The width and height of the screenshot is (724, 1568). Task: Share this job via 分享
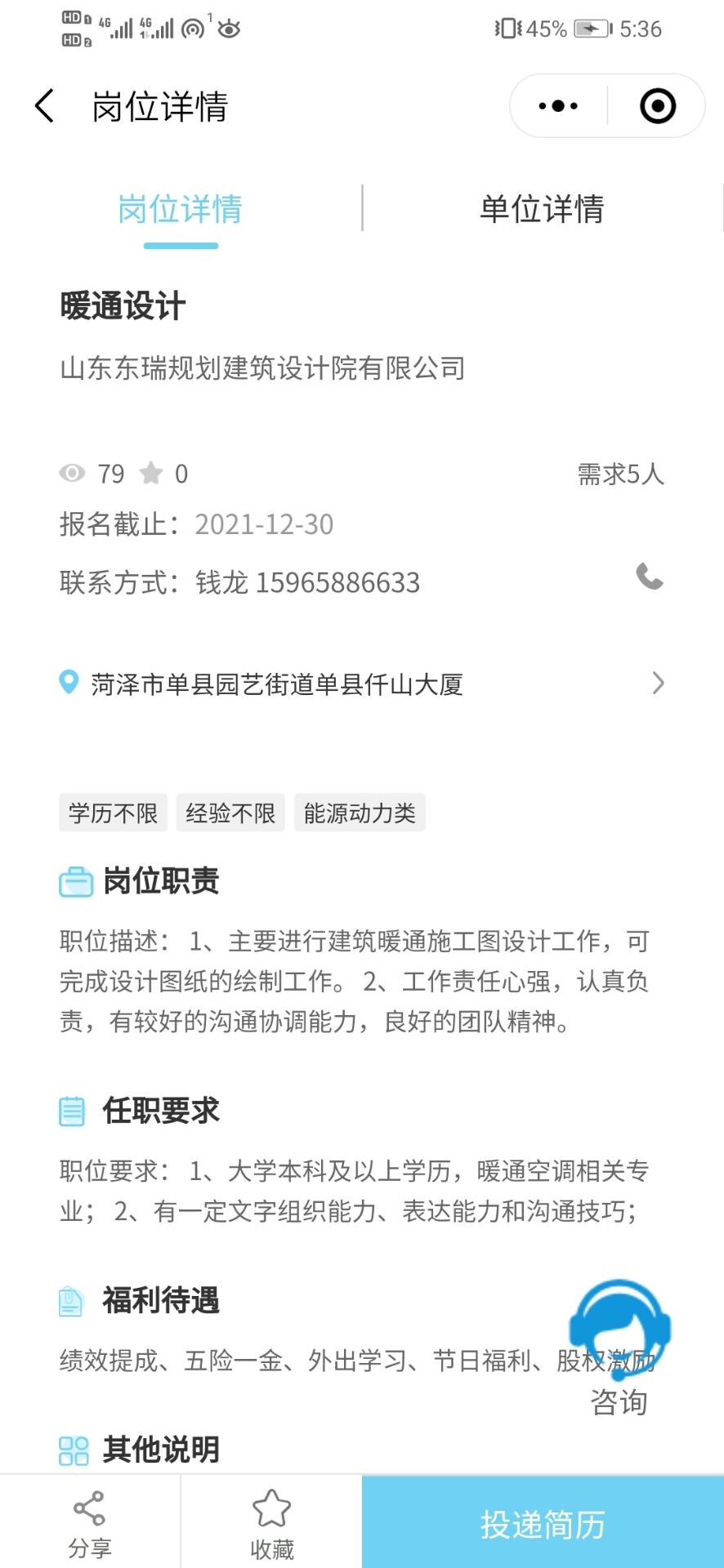(x=90, y=1522)
